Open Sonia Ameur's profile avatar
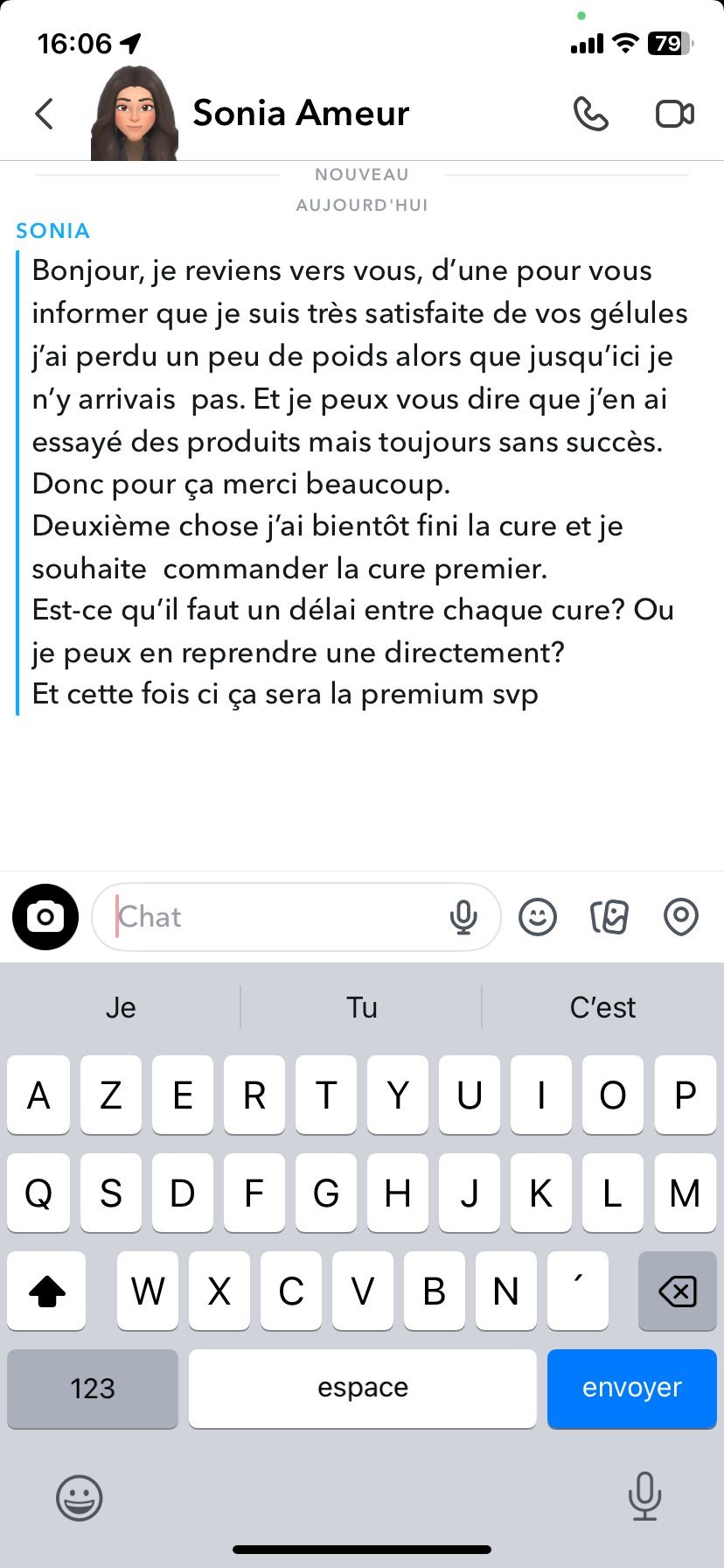Screen dimensions: 724x1568 tap(135, 114)
